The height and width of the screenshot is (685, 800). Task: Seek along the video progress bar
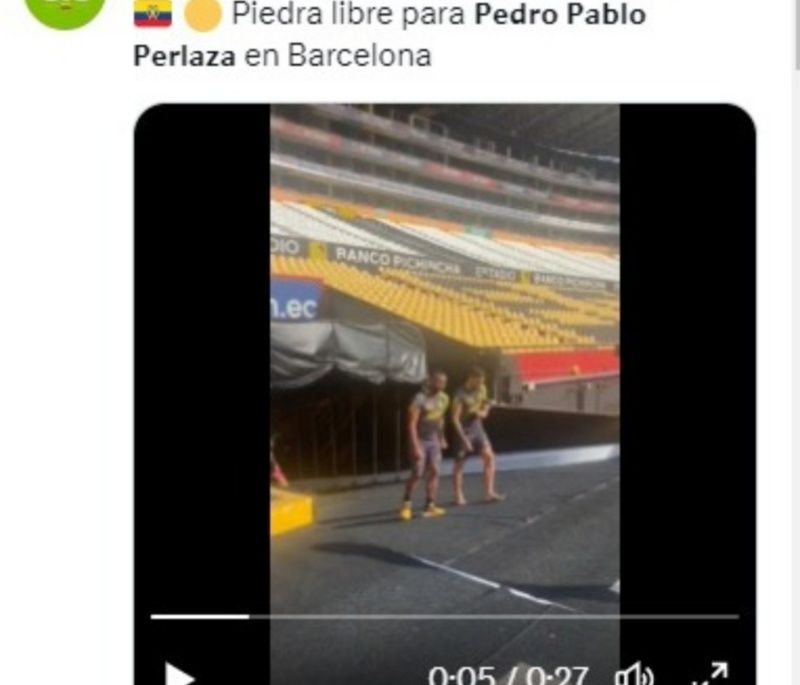coord(445,617)
